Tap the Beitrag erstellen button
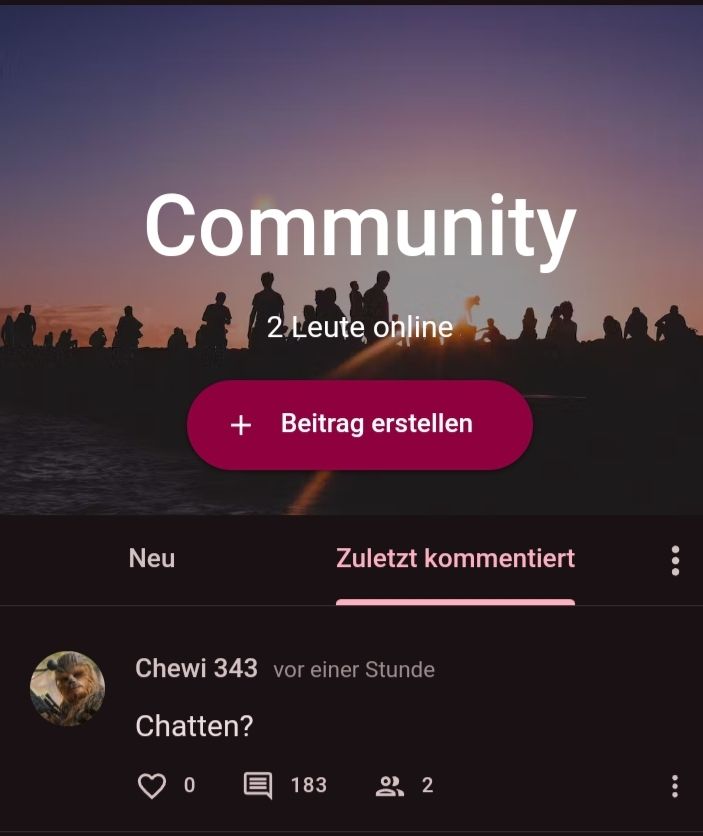This screenshot has width=703, height=836. 360,424
